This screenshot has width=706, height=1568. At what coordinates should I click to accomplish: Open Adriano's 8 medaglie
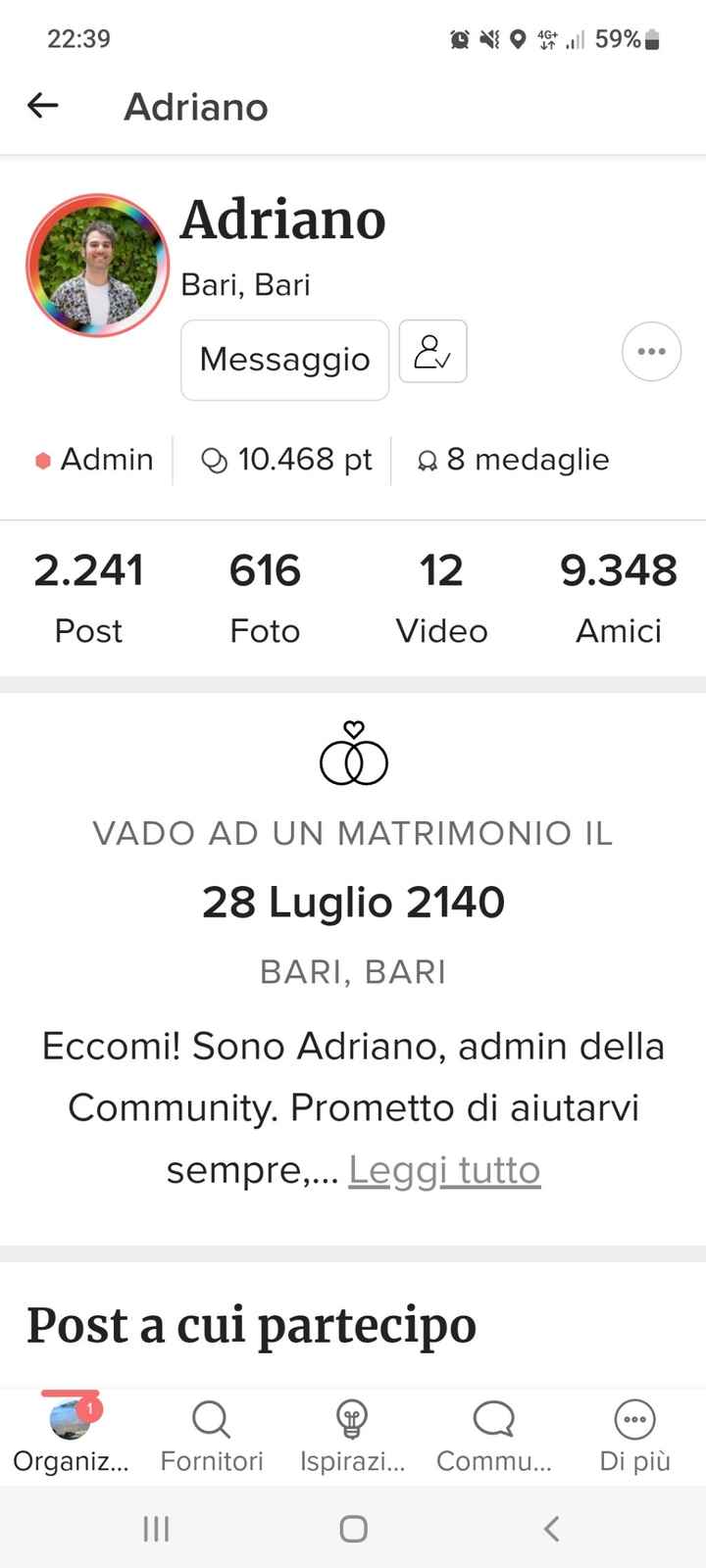click(x=514, y=460)
